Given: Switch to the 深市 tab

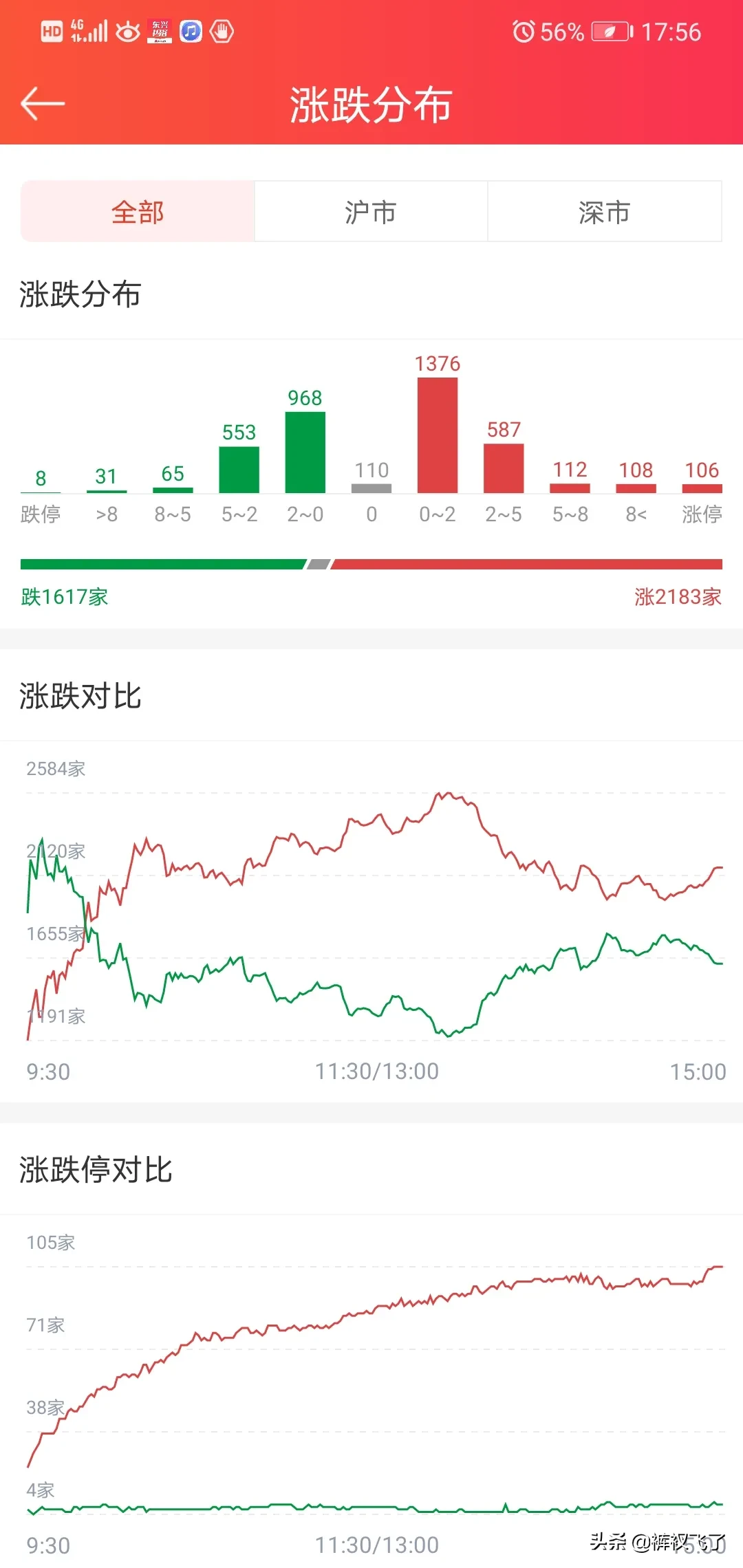Looking at the screenshot, I should point(605,212).
